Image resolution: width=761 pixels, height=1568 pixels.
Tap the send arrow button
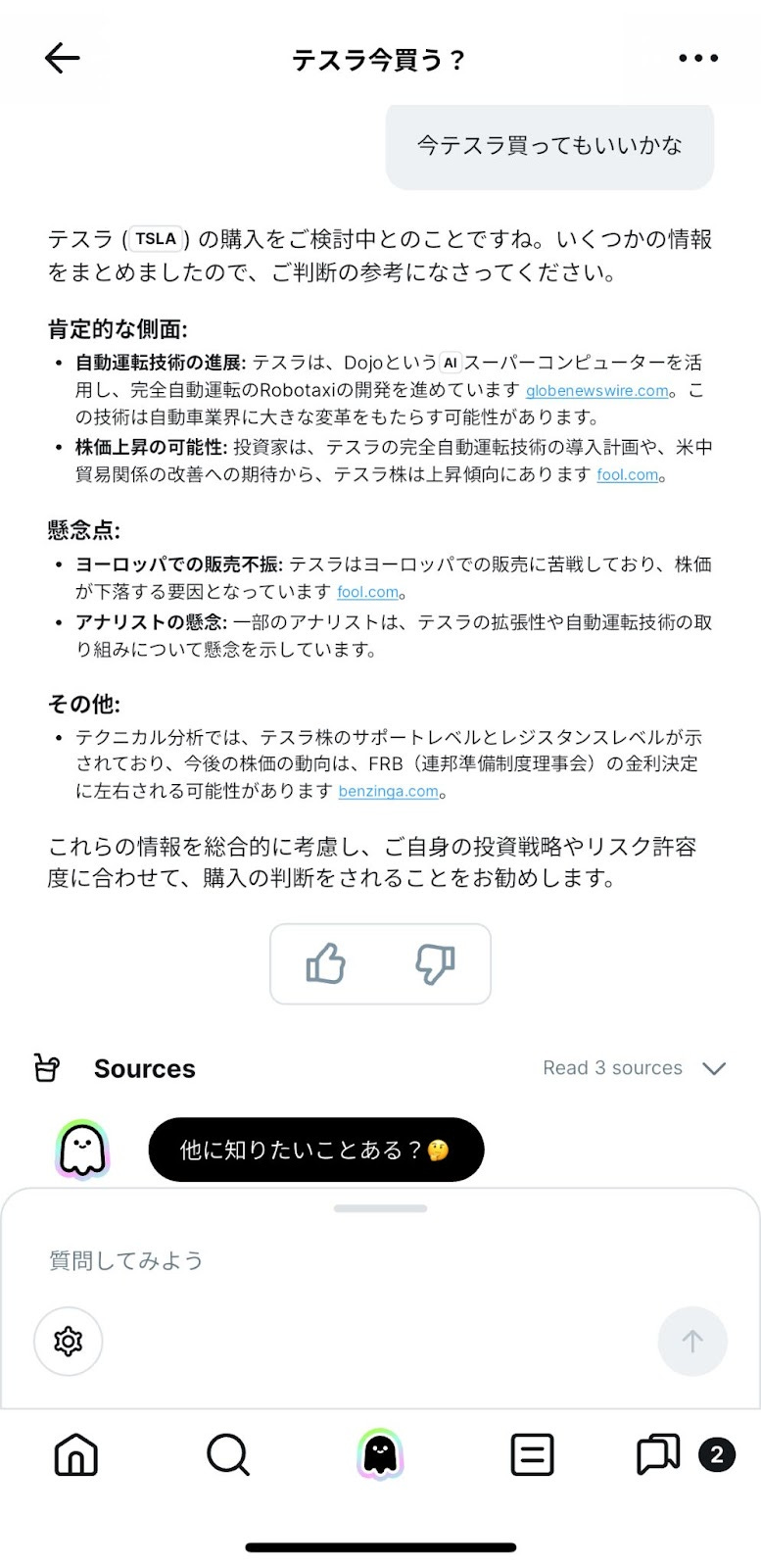(692, 1342)
